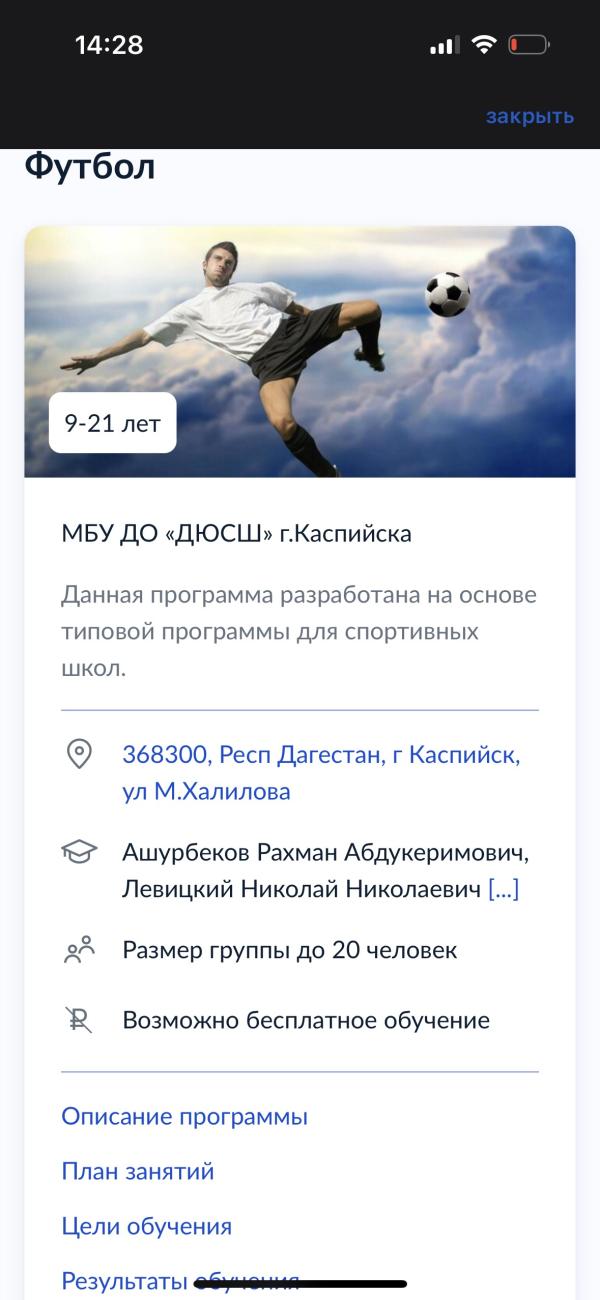The image size is (600, 1300).
Task: Open «Описание программы» link
Action: pyautogui.click(x=184, y=1117)
